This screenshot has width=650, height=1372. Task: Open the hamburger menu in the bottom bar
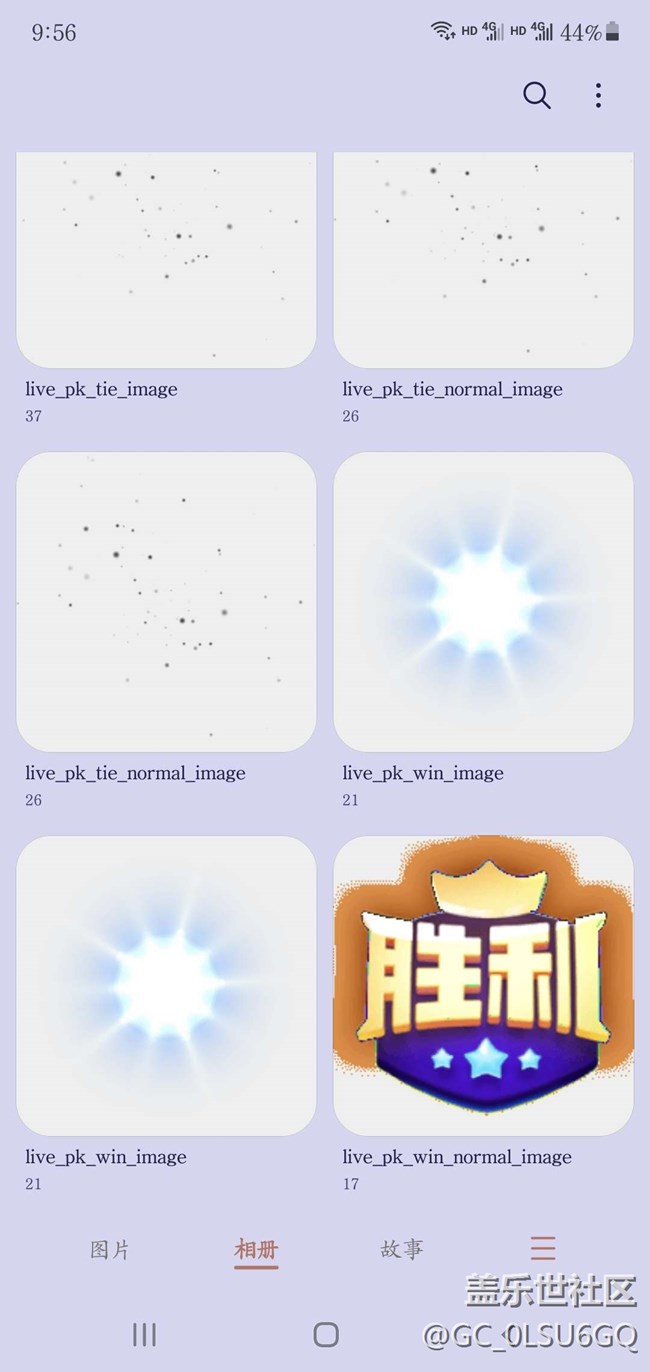tap(543, 1248)
